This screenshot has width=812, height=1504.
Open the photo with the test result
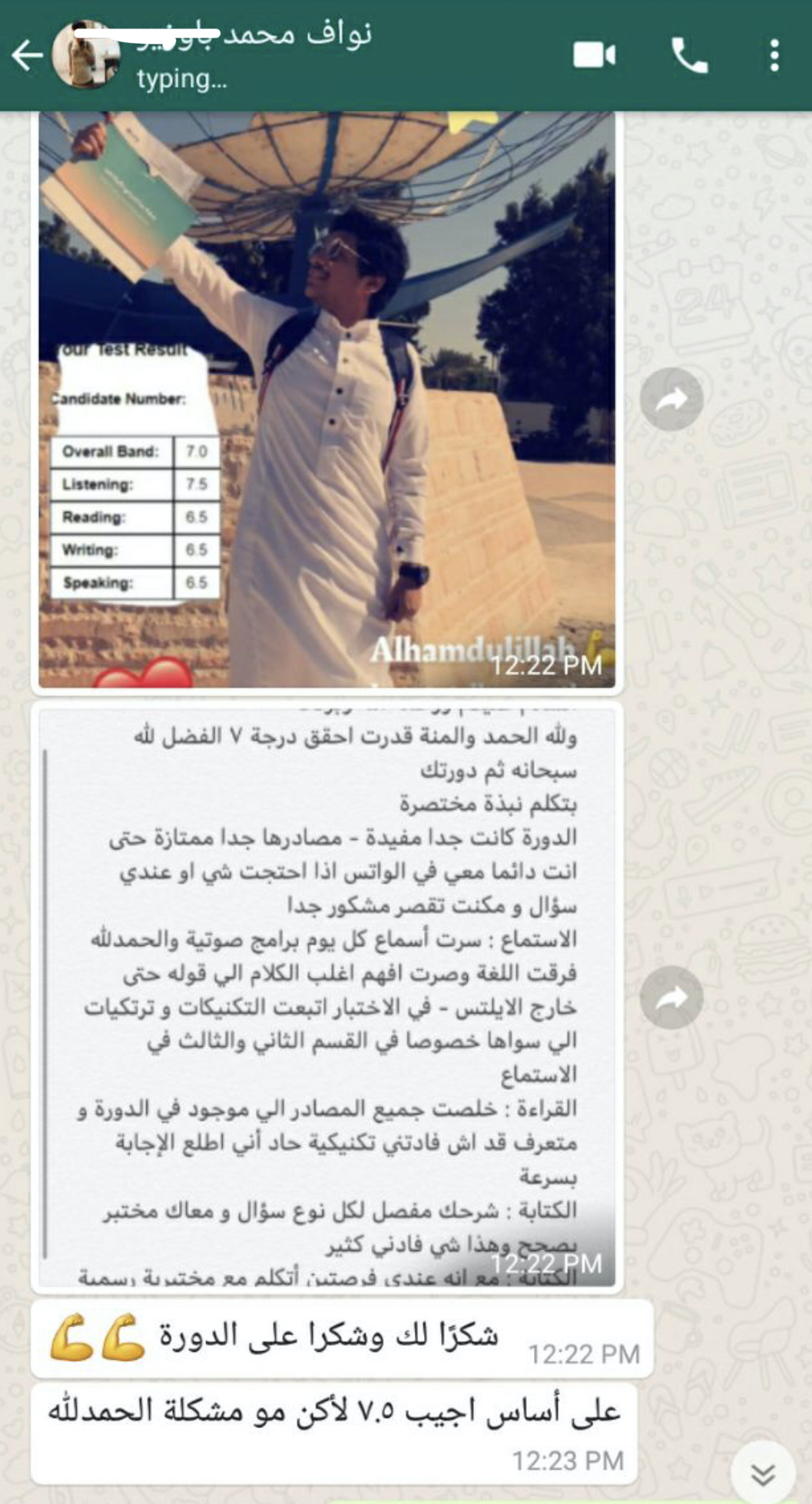[x=326, y=400]
